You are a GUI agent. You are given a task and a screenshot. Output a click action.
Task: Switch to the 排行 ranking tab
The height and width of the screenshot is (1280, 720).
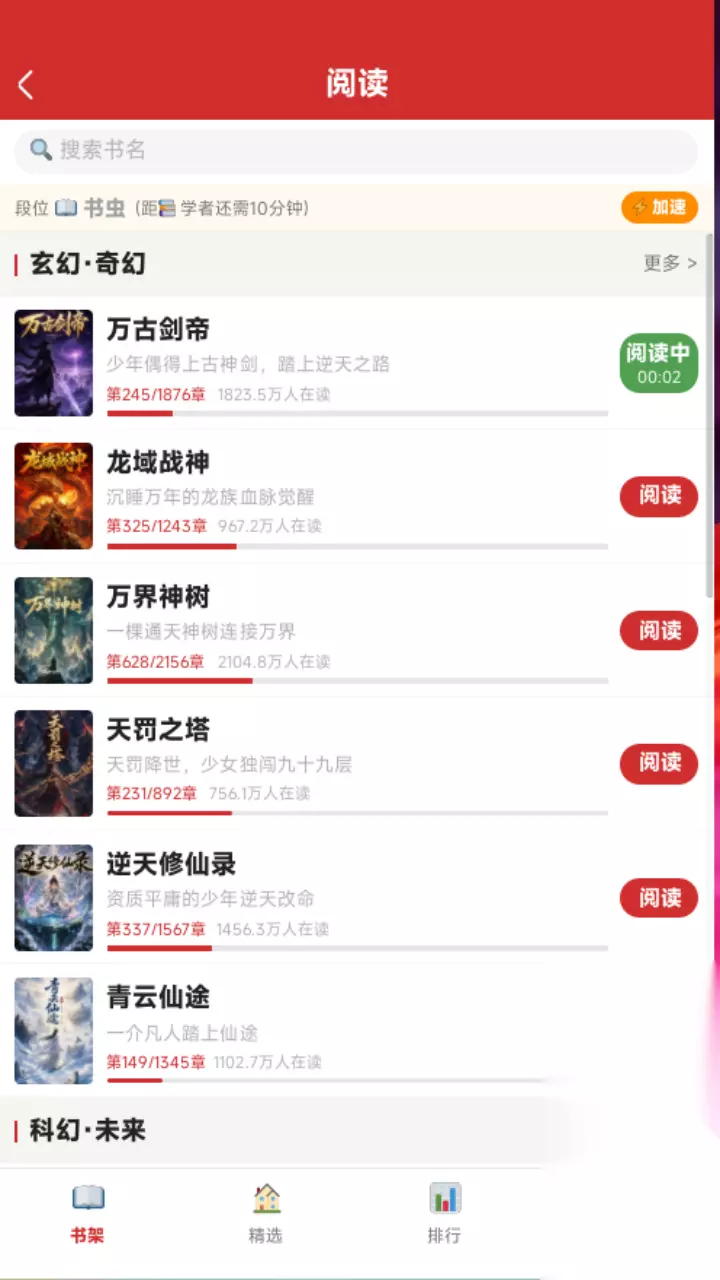pyautogui.click(x=444, y=1213)
